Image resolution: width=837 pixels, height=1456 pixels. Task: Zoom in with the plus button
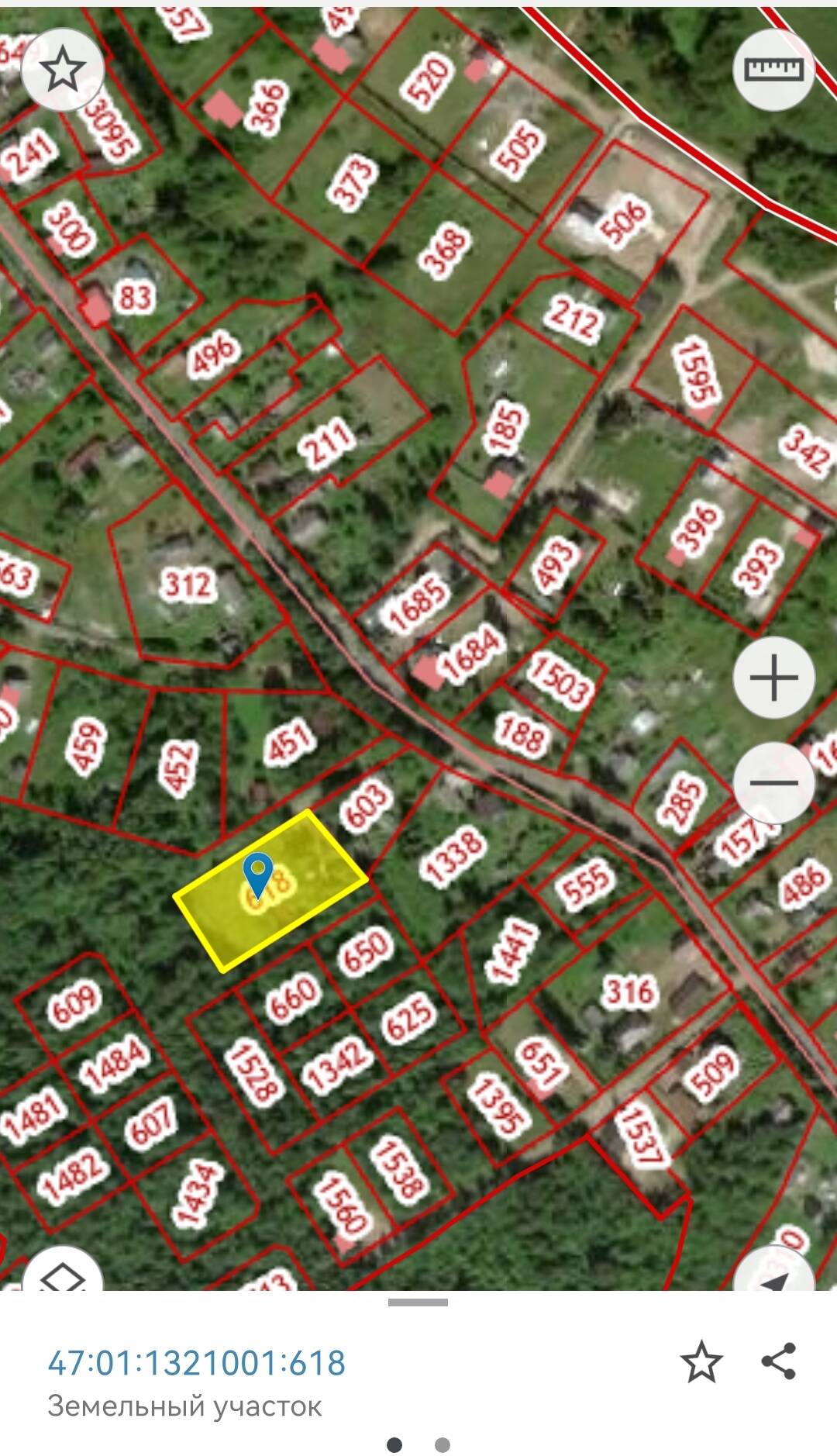[773, 678]
